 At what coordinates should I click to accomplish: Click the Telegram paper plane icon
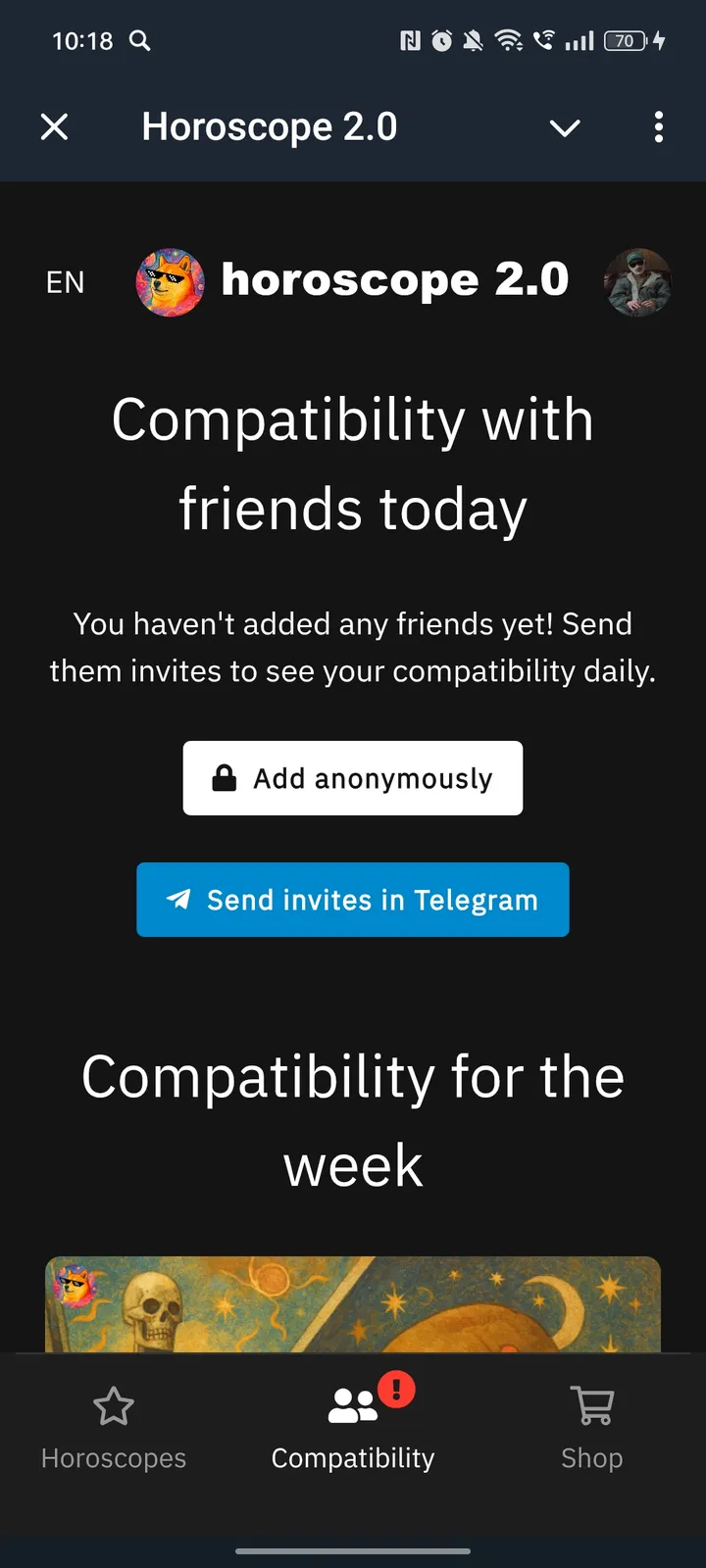pos(179,899)
